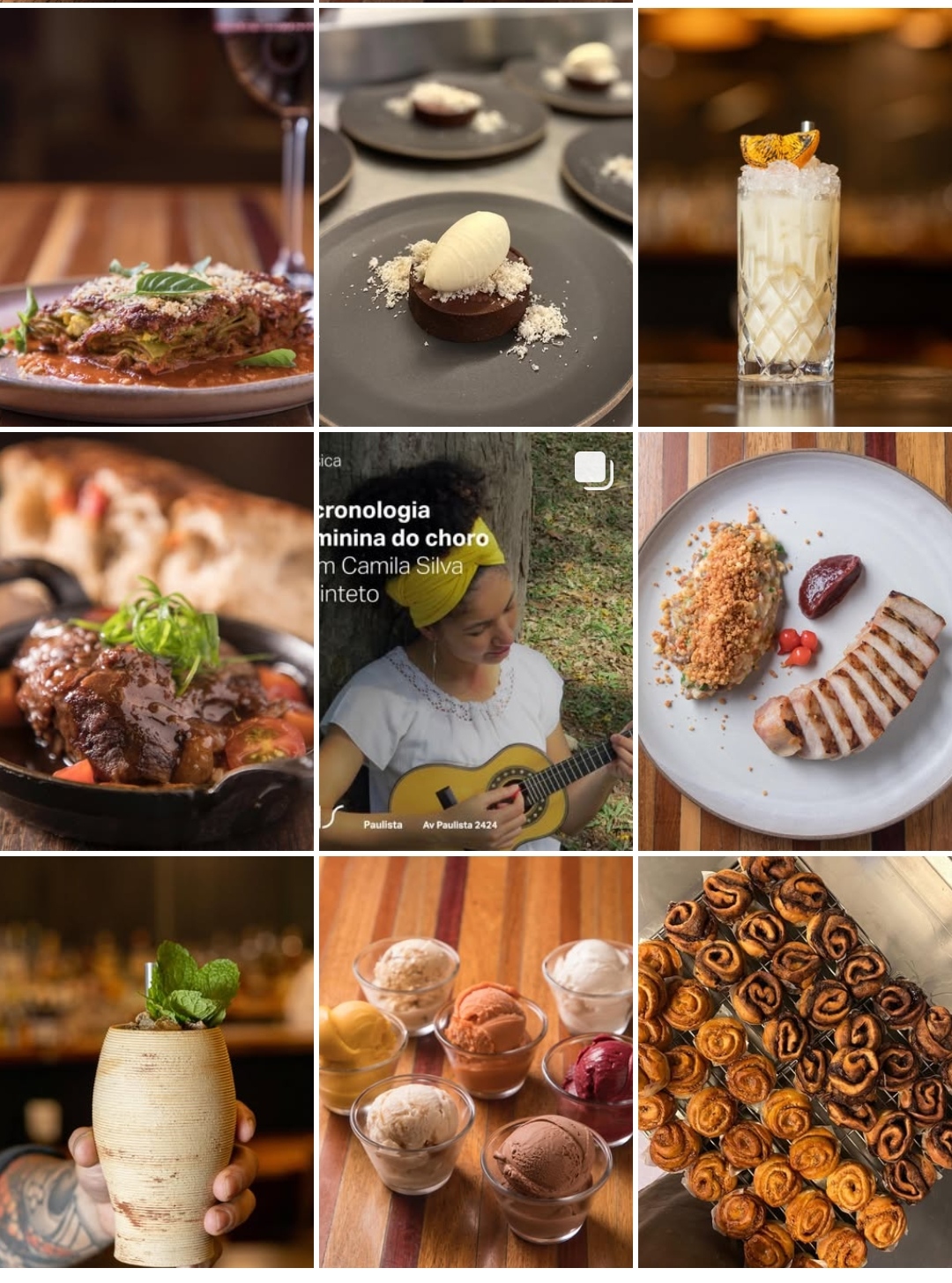View the grilled pork plate post
The height and width of the screenshot is (1283, 952).
point(795,641)
